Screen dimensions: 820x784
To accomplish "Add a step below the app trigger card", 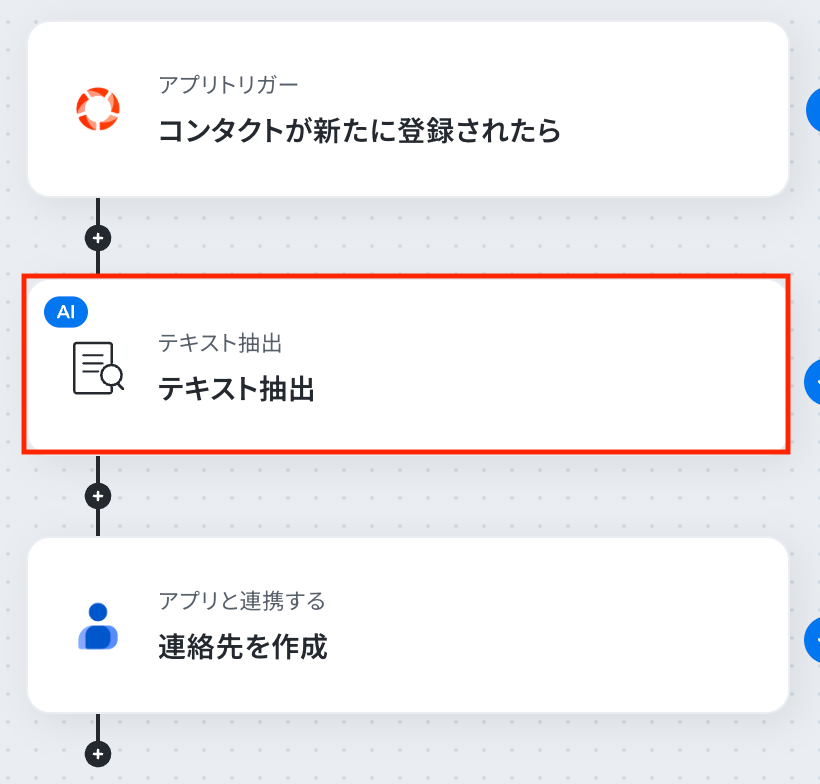I will [98, 238].
